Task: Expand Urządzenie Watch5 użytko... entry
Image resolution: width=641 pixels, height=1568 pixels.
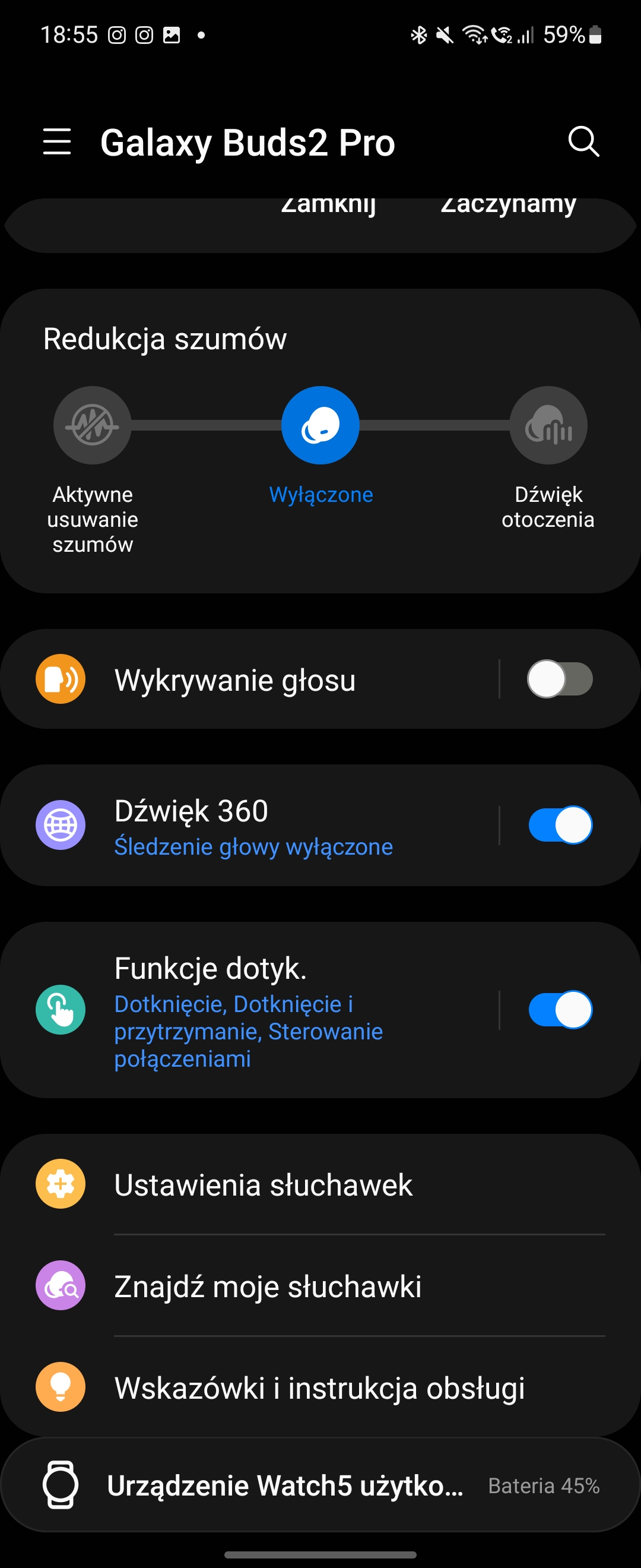Action: (286, 1485)
